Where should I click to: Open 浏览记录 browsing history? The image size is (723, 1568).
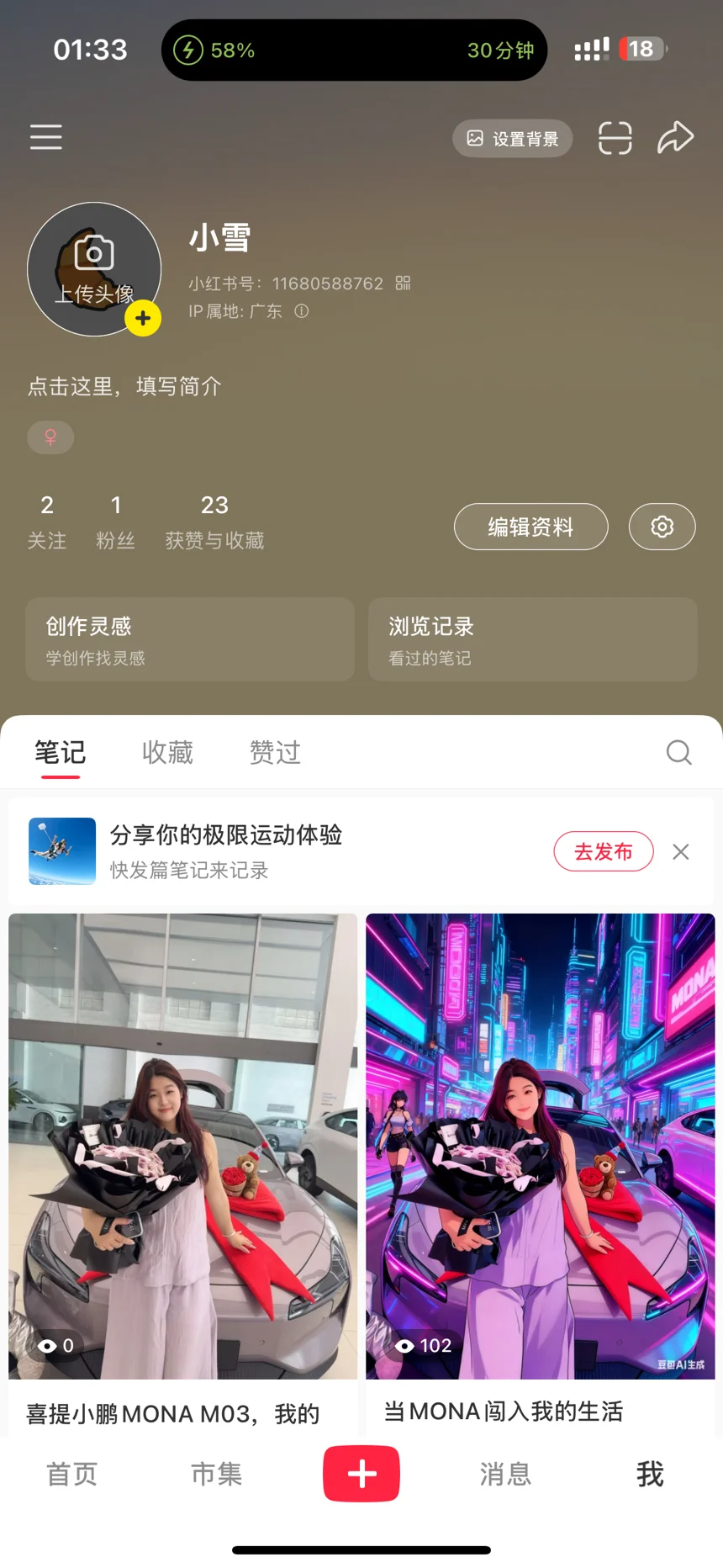532,639
